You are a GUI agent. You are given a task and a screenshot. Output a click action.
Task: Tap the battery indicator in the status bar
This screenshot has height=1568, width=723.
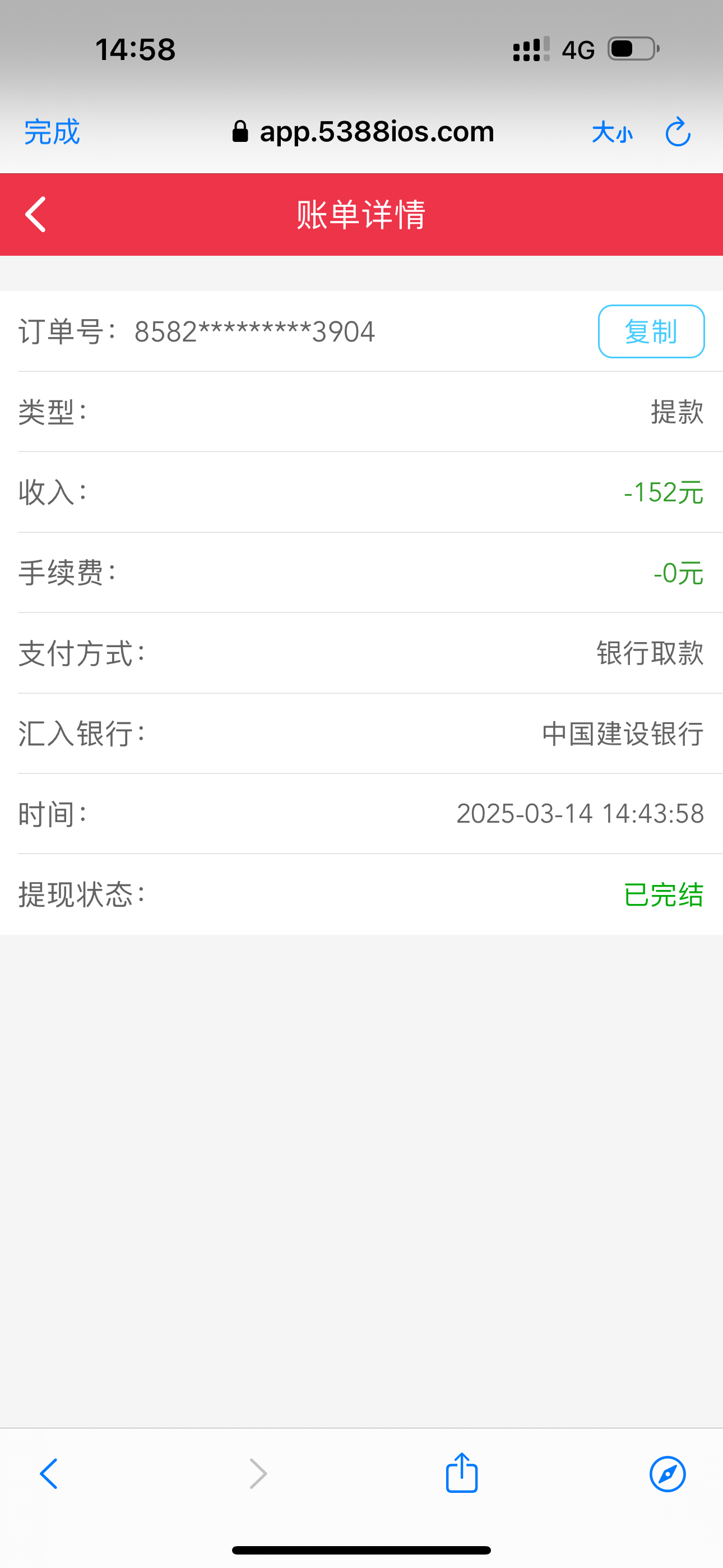[631, 49]
